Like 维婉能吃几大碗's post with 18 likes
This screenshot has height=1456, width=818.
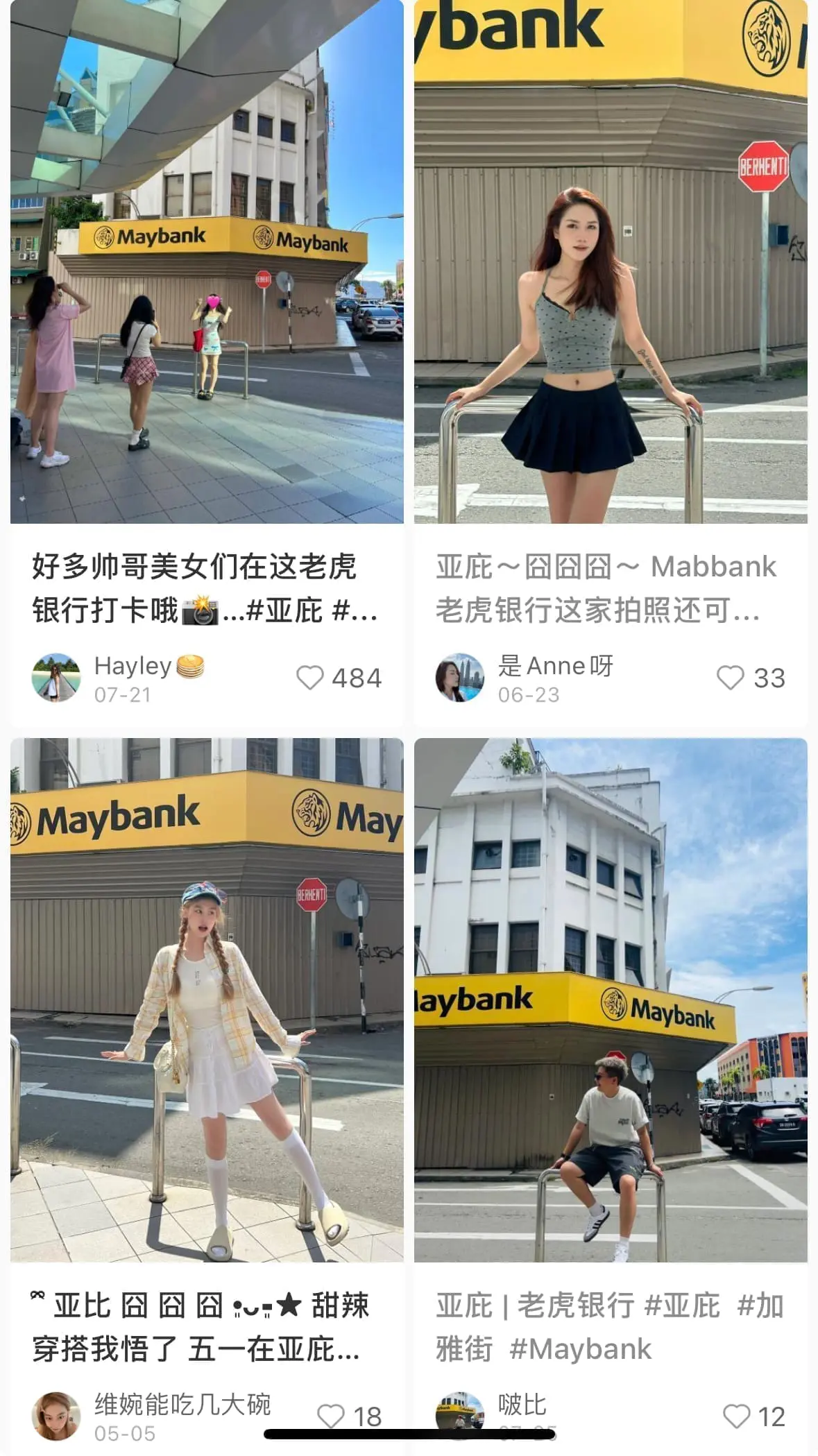(x=330, y=1416)
